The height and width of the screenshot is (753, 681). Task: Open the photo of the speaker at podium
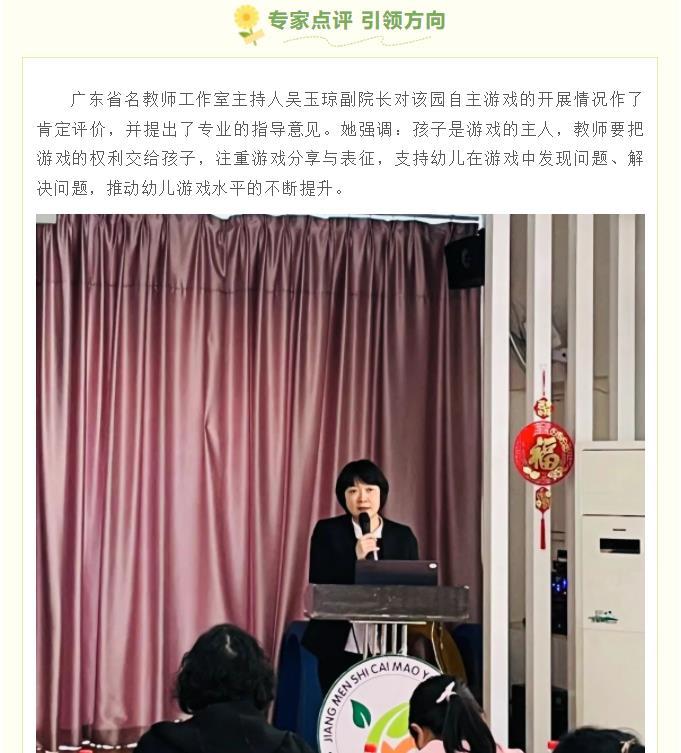[x=340, y=483]
